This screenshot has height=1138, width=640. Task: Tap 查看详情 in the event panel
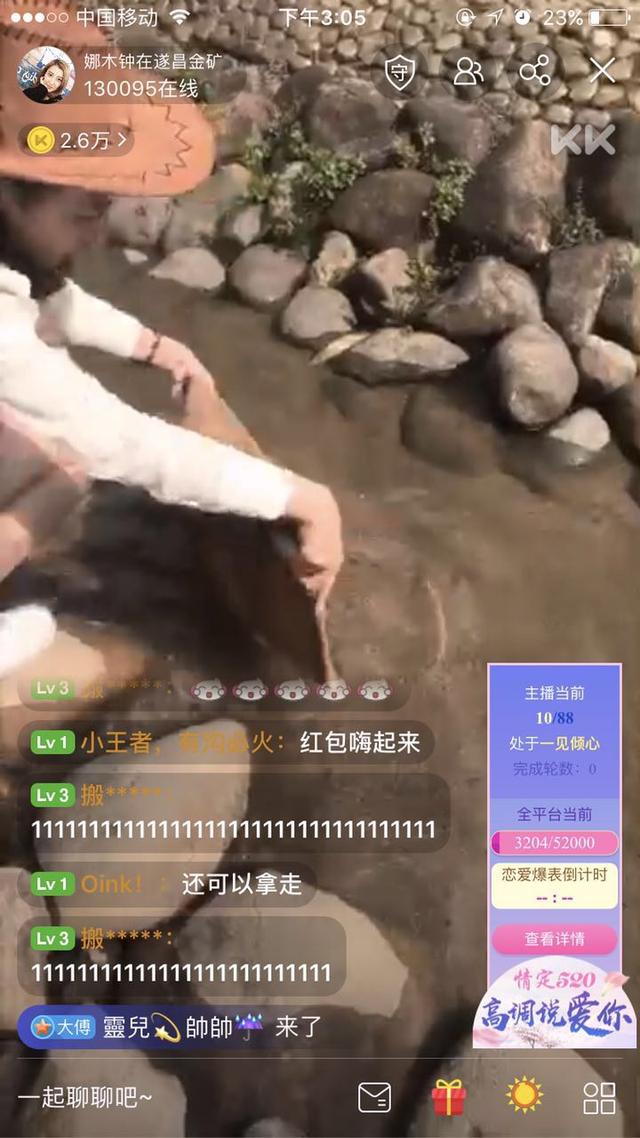(554, 939)
